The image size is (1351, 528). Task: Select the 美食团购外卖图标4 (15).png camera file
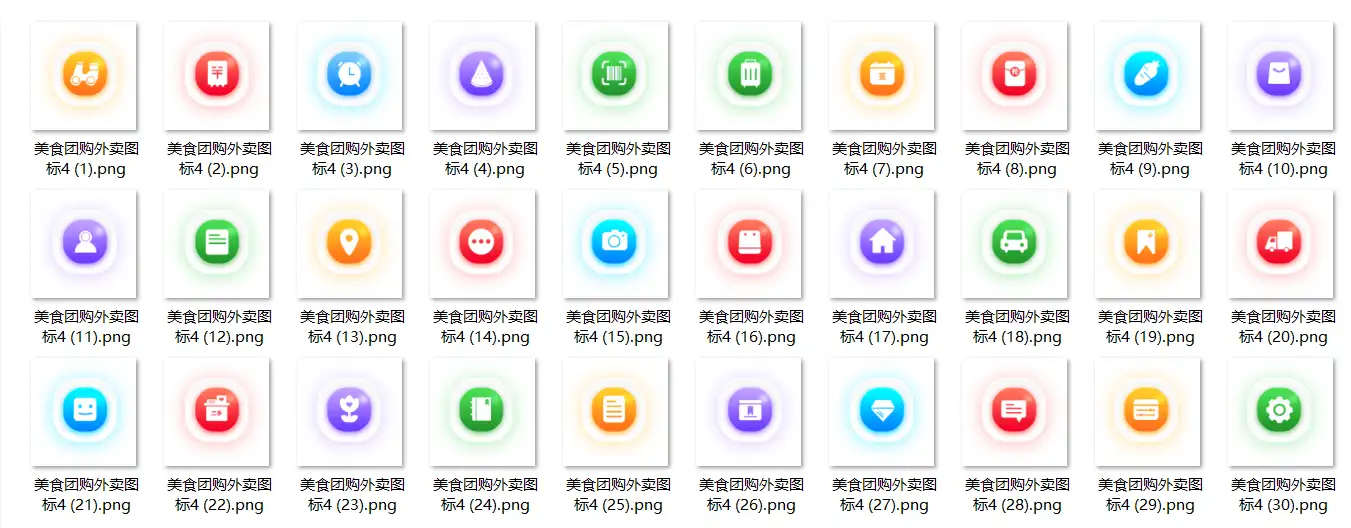[x=616, y=243]
